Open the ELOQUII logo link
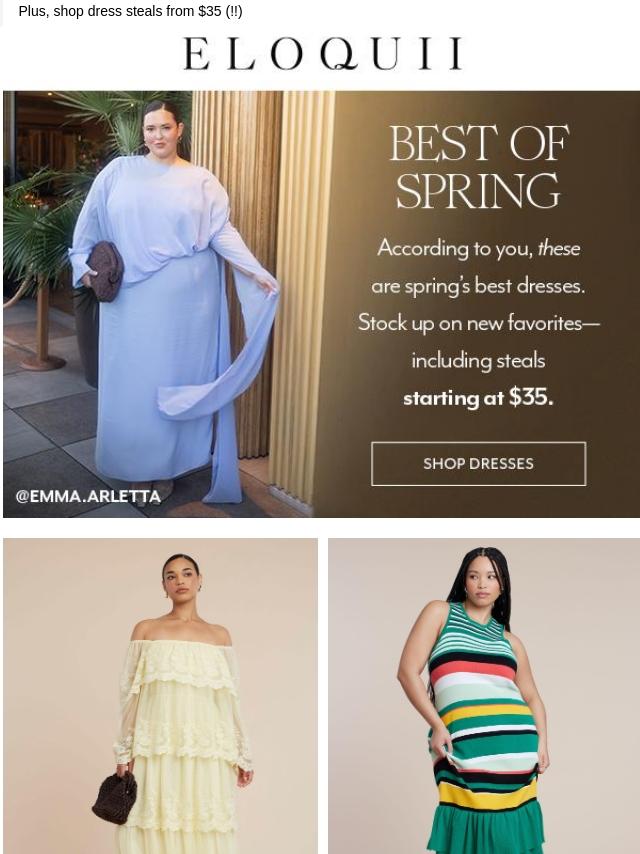This screenshot has width=640, height=854. coord(322,55)
